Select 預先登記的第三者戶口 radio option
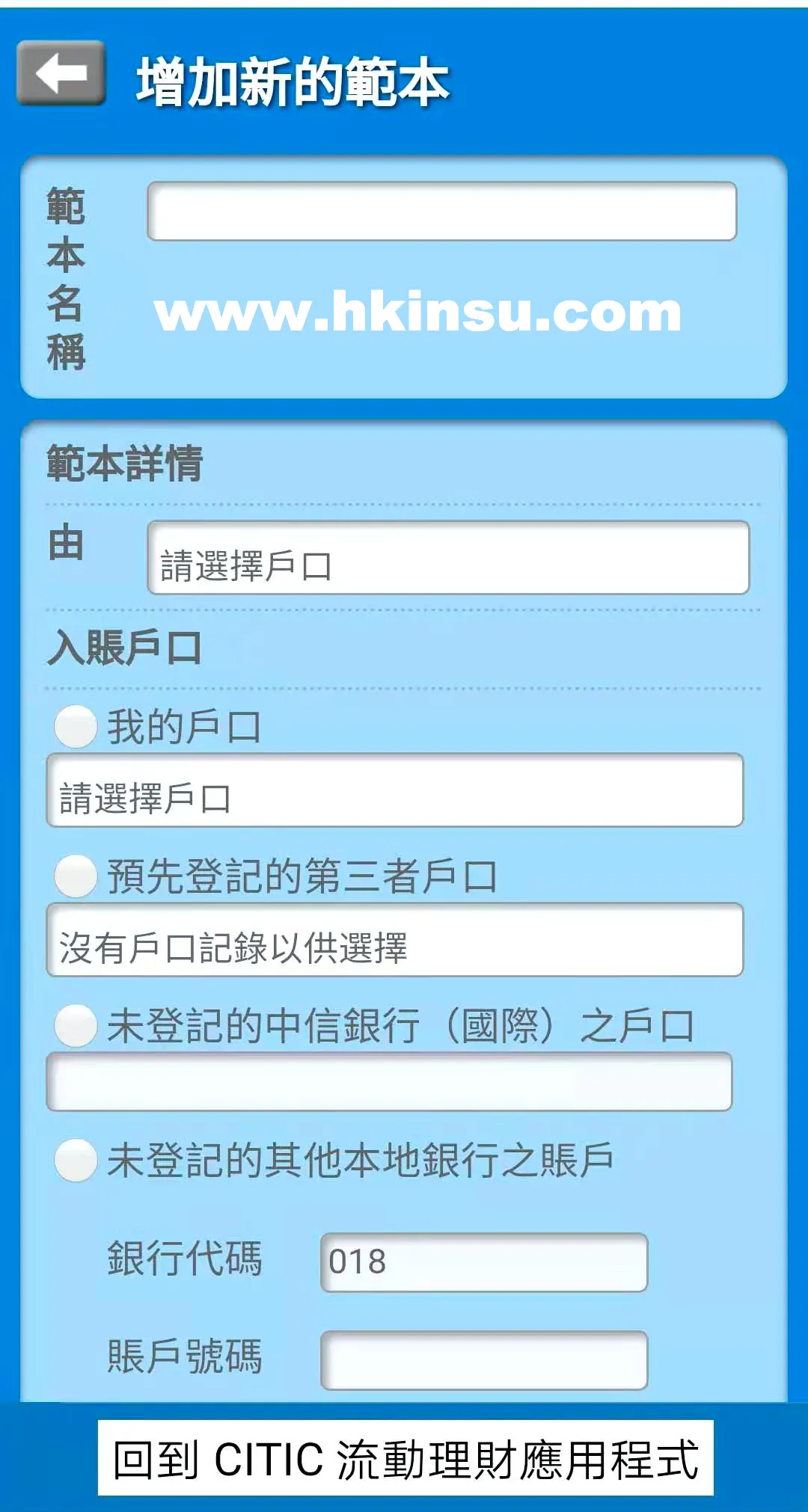The height and width of the screenshot is (1512, 808). coord(76,876)
